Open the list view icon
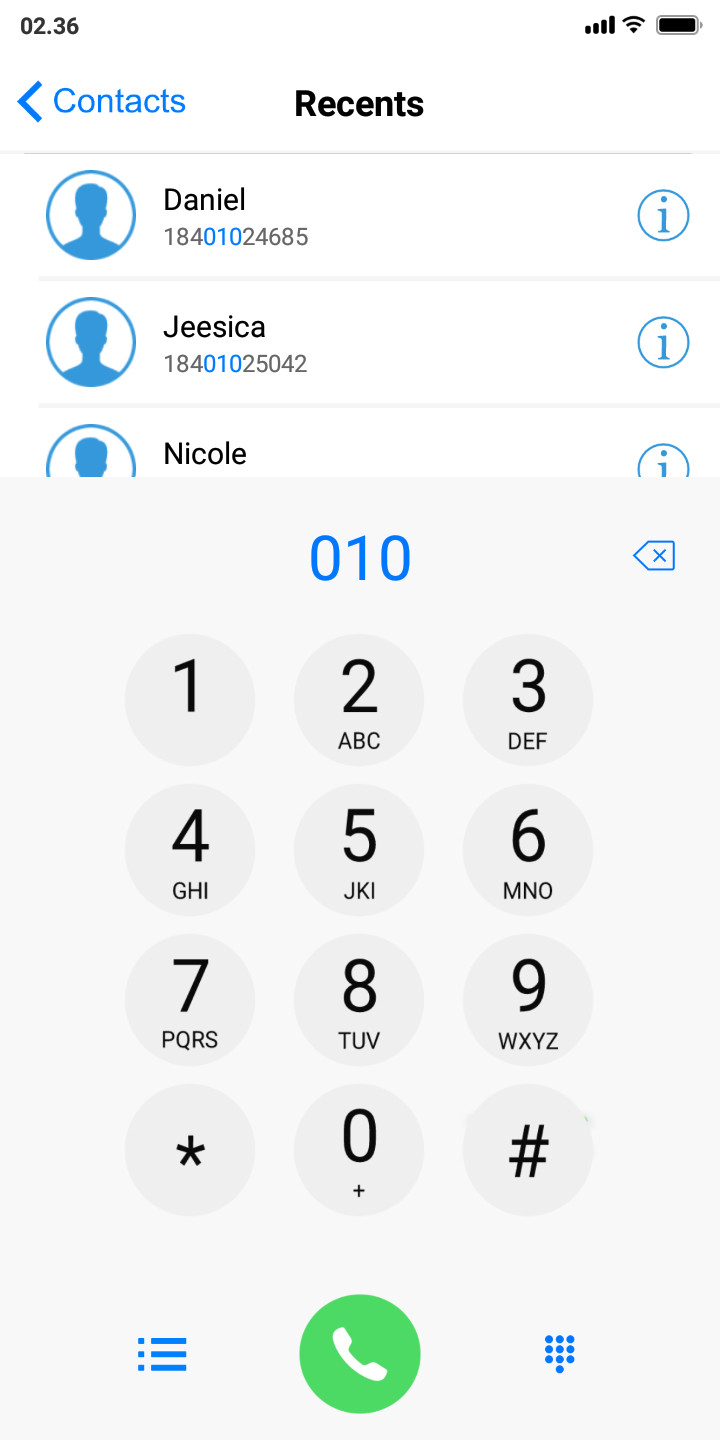The height and width of the screenshot is (1440, 720). pos(162,1354)
